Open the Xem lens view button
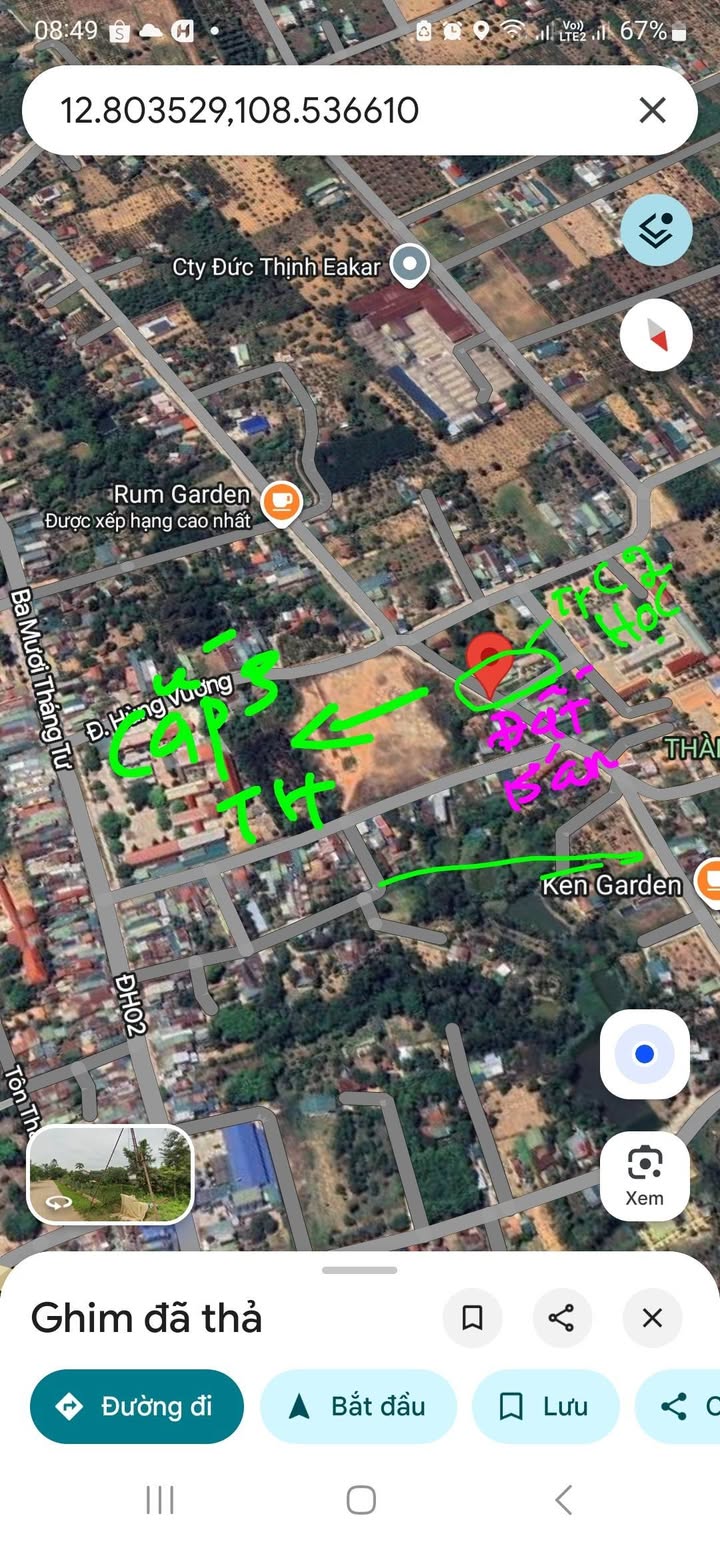The width and height of the screenshot is (720, 1544). 644,1175
